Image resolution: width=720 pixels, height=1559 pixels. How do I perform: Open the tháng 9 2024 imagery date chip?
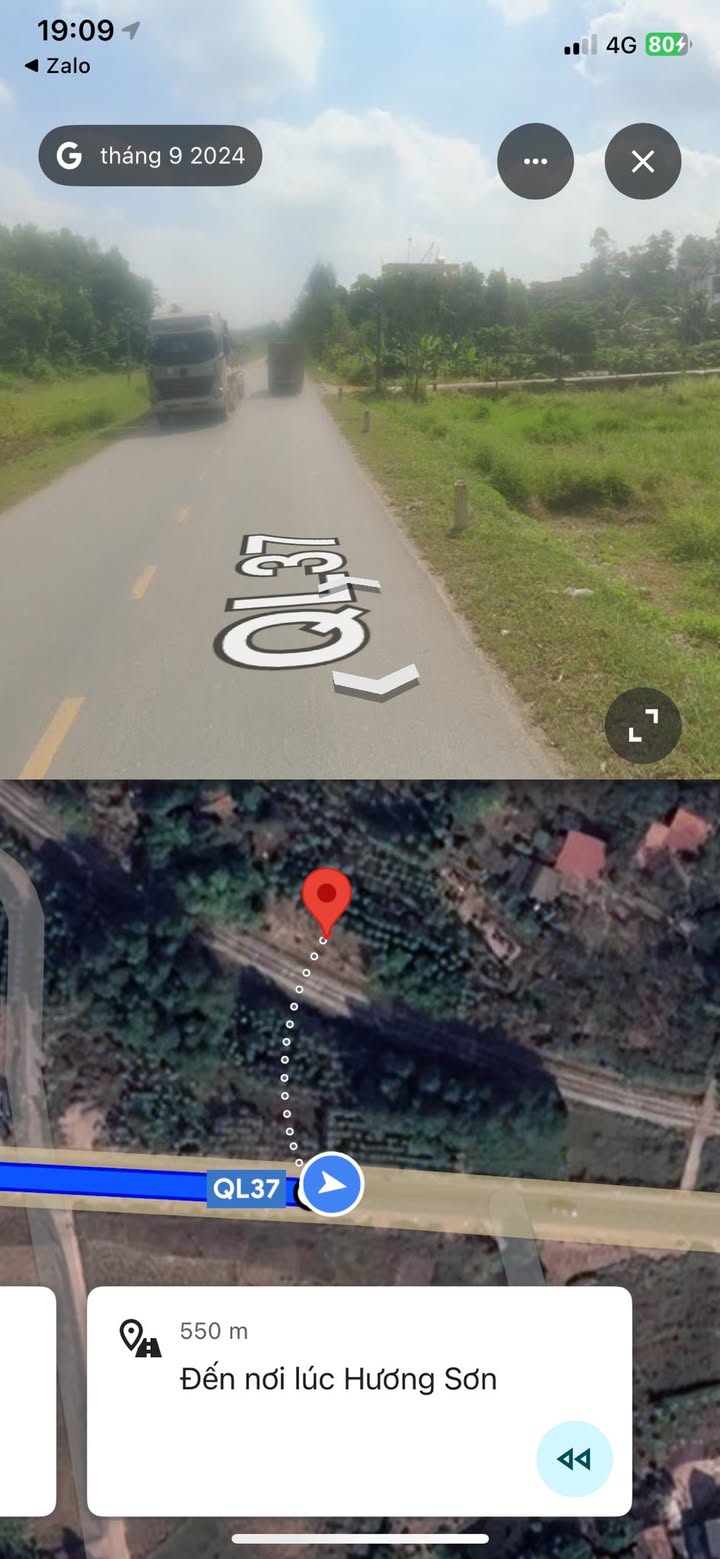(x=151, y=156)
